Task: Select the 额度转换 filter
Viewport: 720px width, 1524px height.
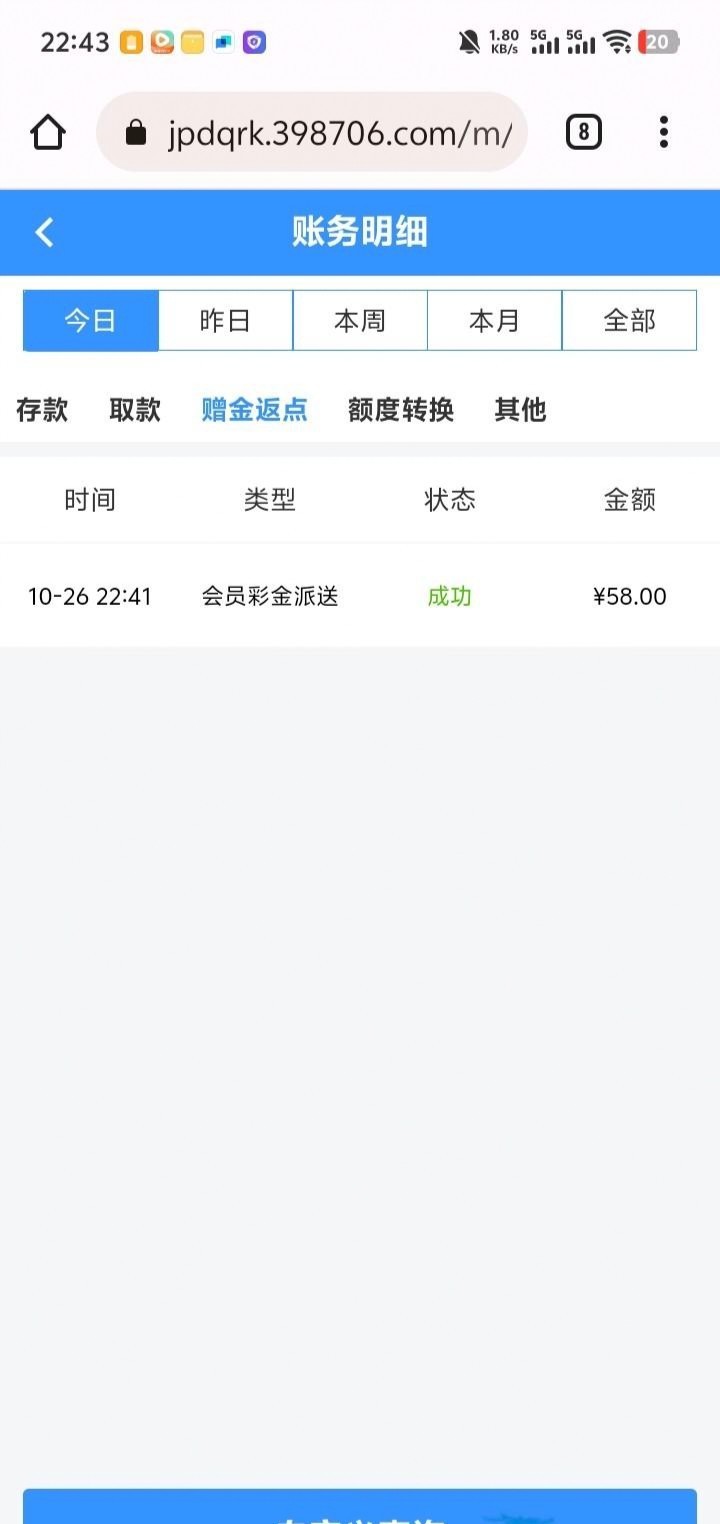Action: (400, 410)
